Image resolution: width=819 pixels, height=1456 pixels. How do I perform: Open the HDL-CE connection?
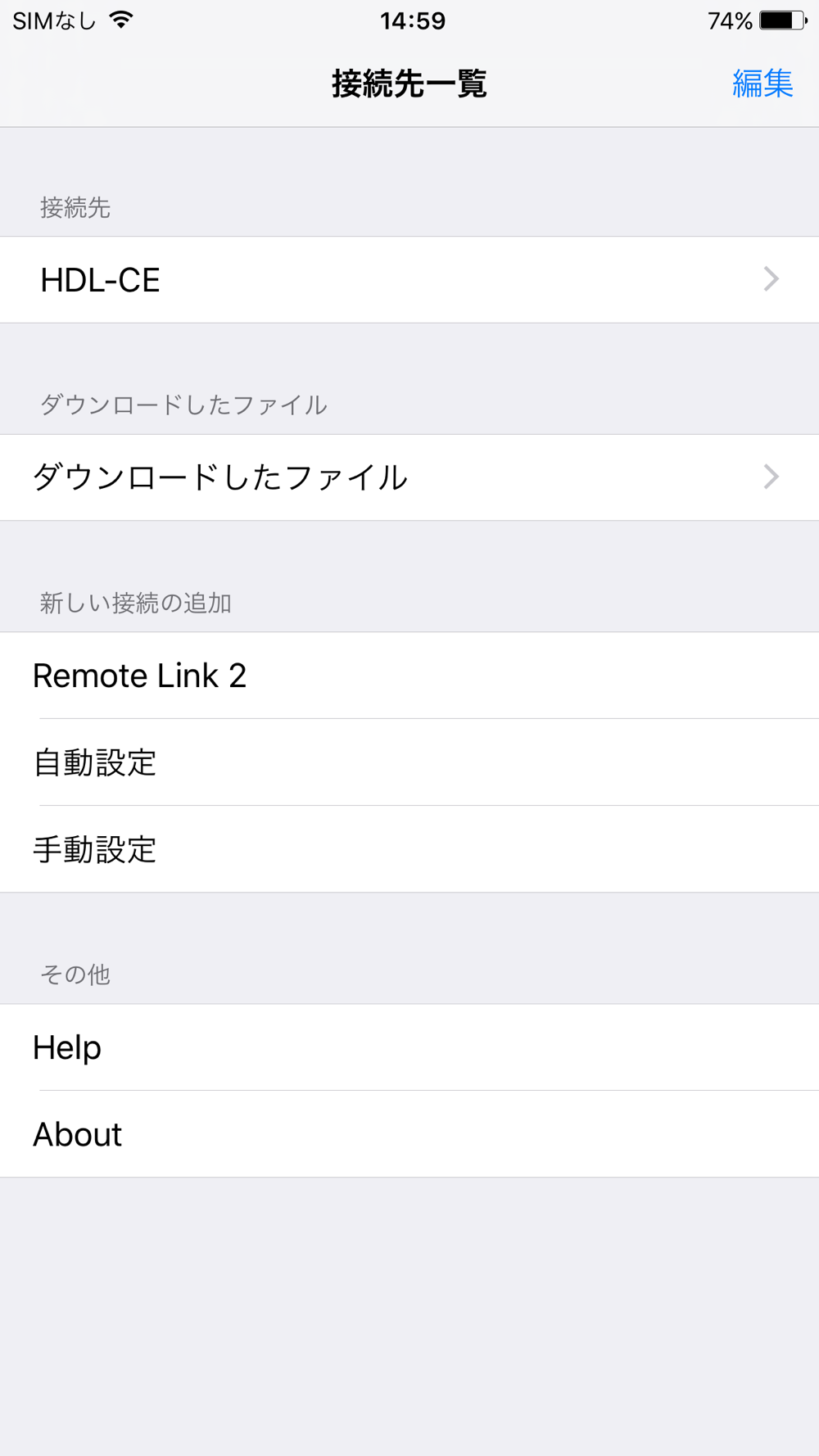point(409,279)
